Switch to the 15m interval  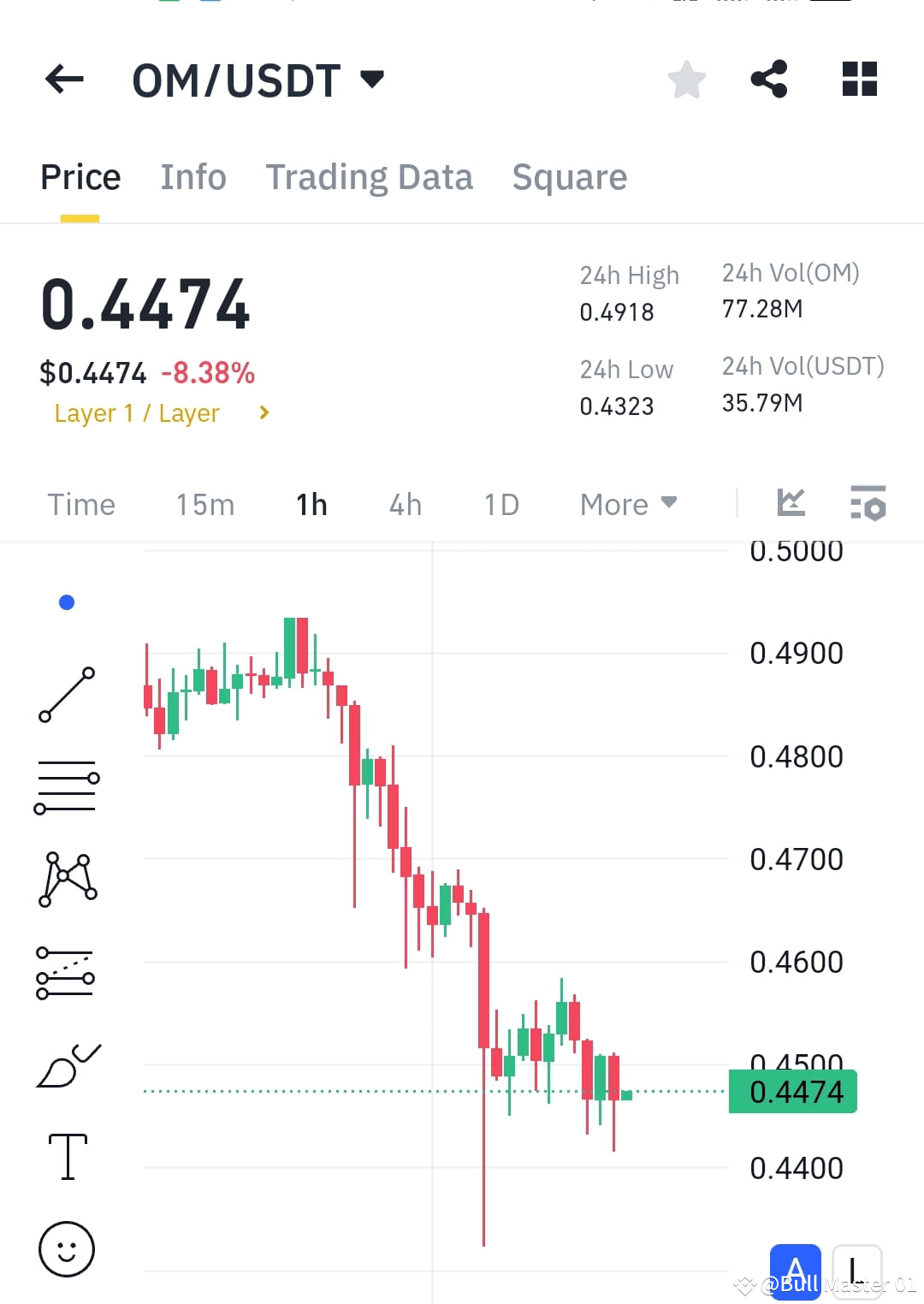tap(204, 504)
